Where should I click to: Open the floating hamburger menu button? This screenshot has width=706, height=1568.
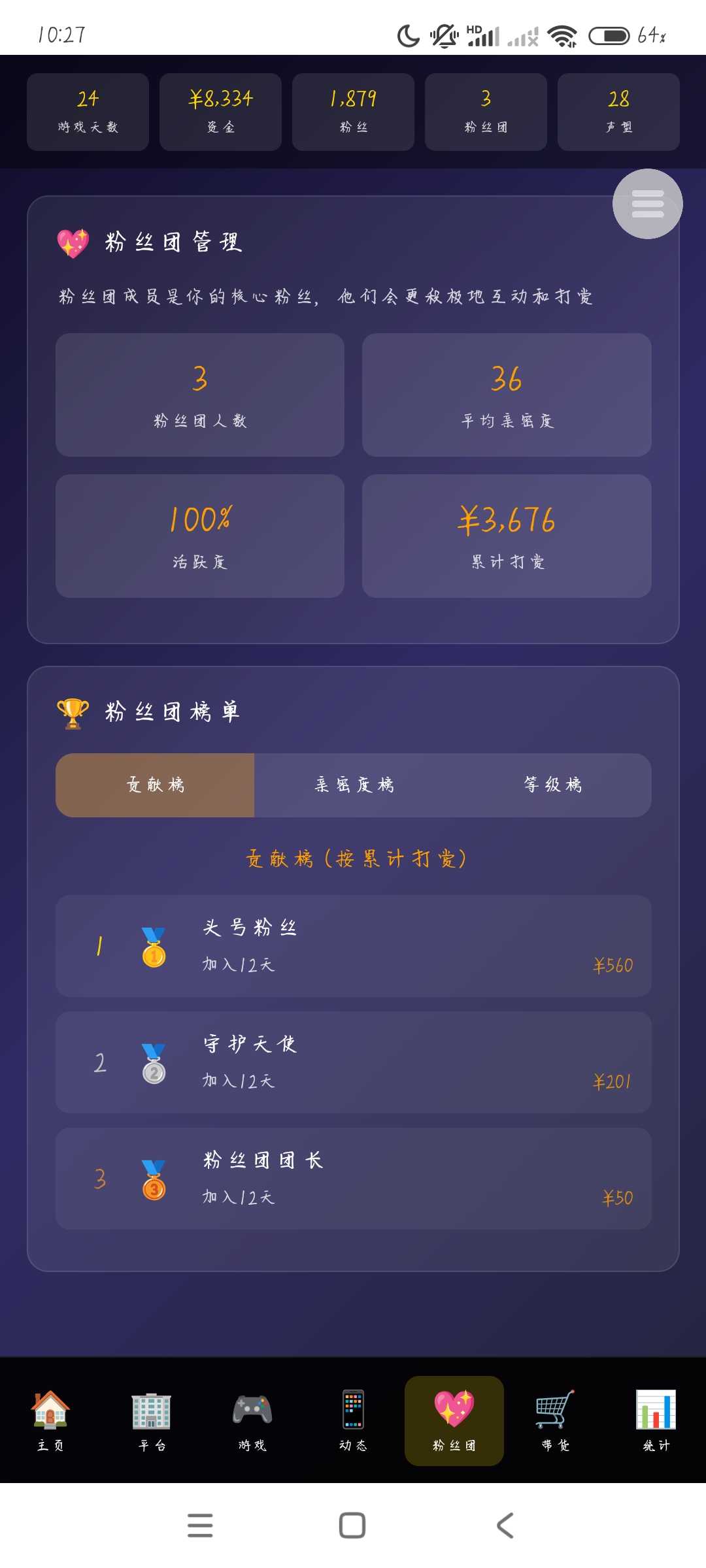point(647,204)
